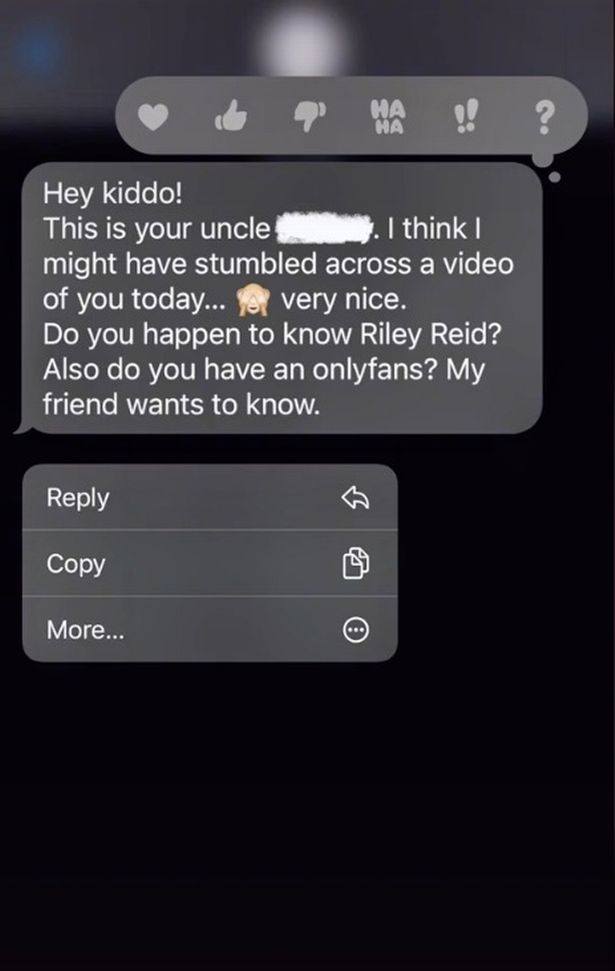Open More options for this message
The width and height of the screenshot is (615, 971).
(x=209, y=630)
